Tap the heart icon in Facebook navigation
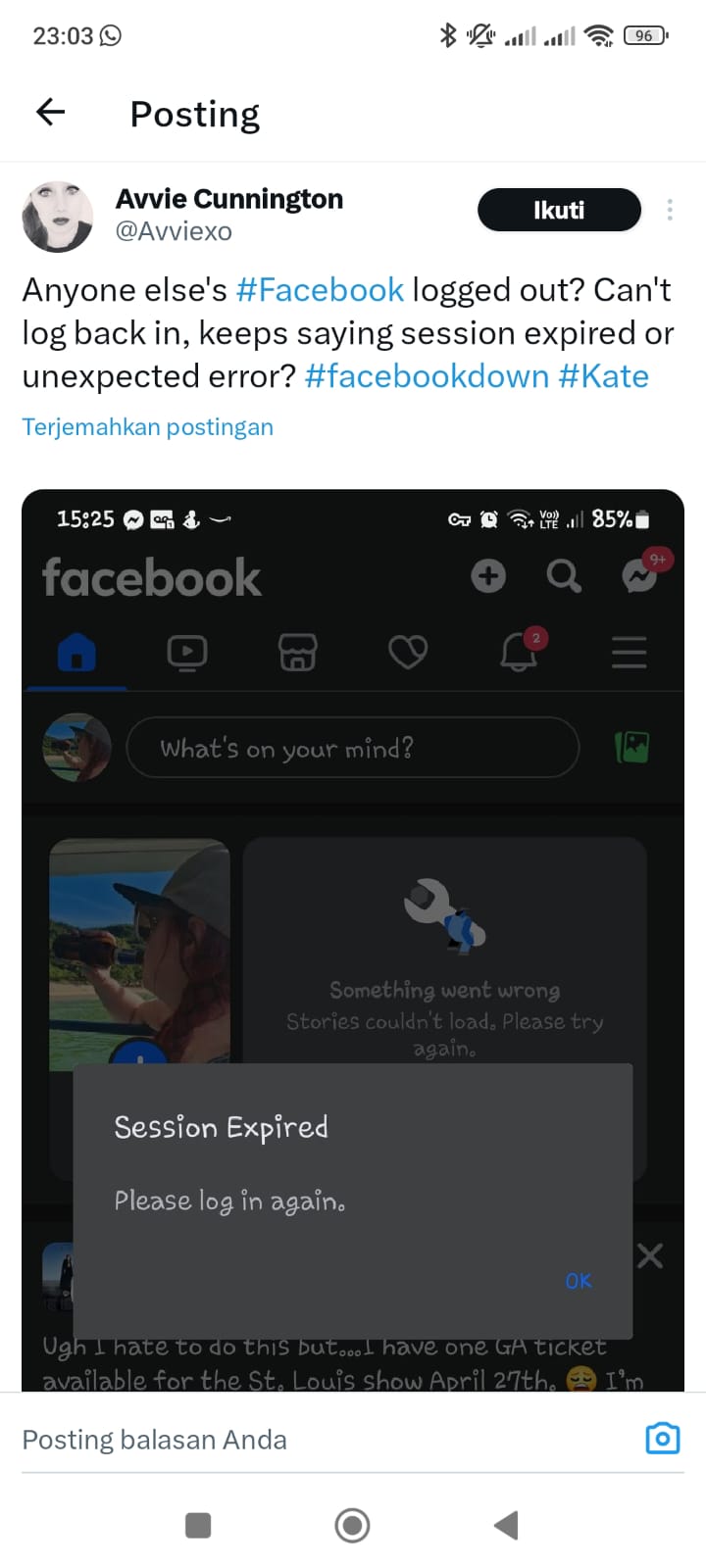 tap(408, 652)
